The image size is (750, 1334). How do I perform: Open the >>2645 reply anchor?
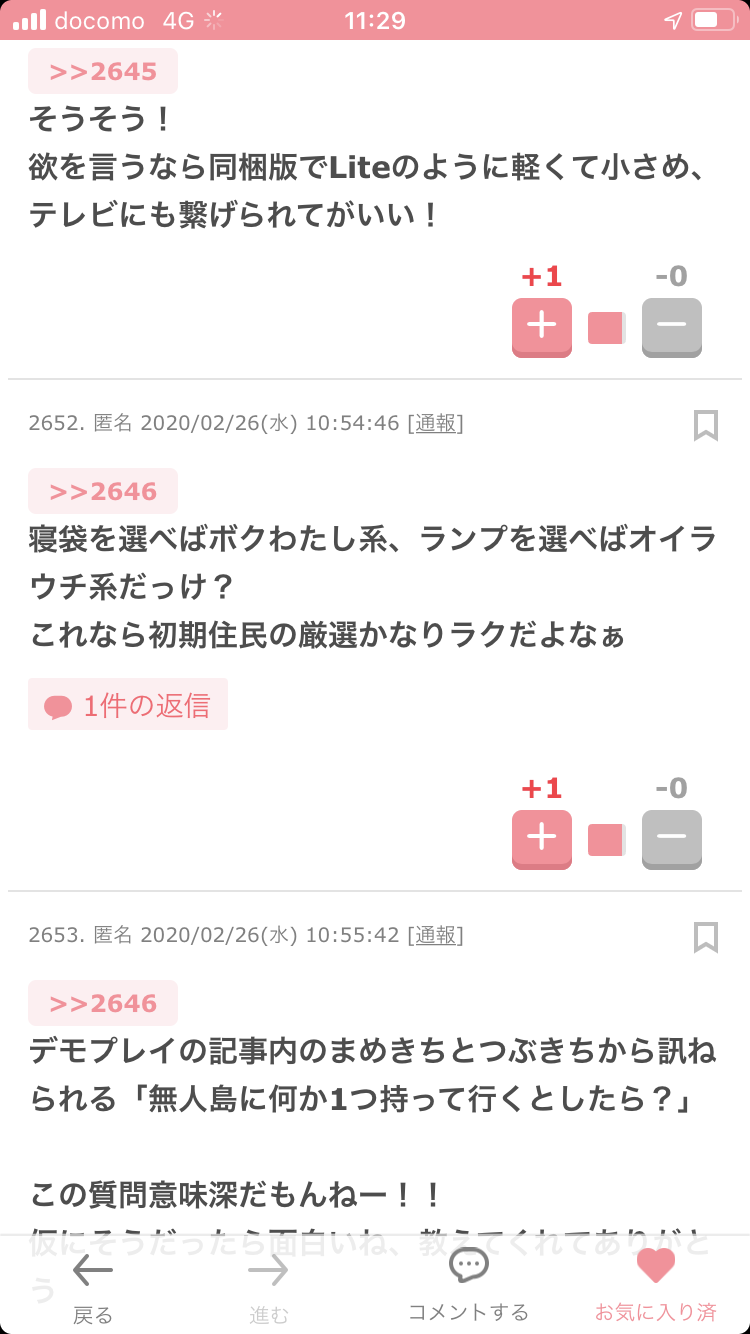click(103, 71)
